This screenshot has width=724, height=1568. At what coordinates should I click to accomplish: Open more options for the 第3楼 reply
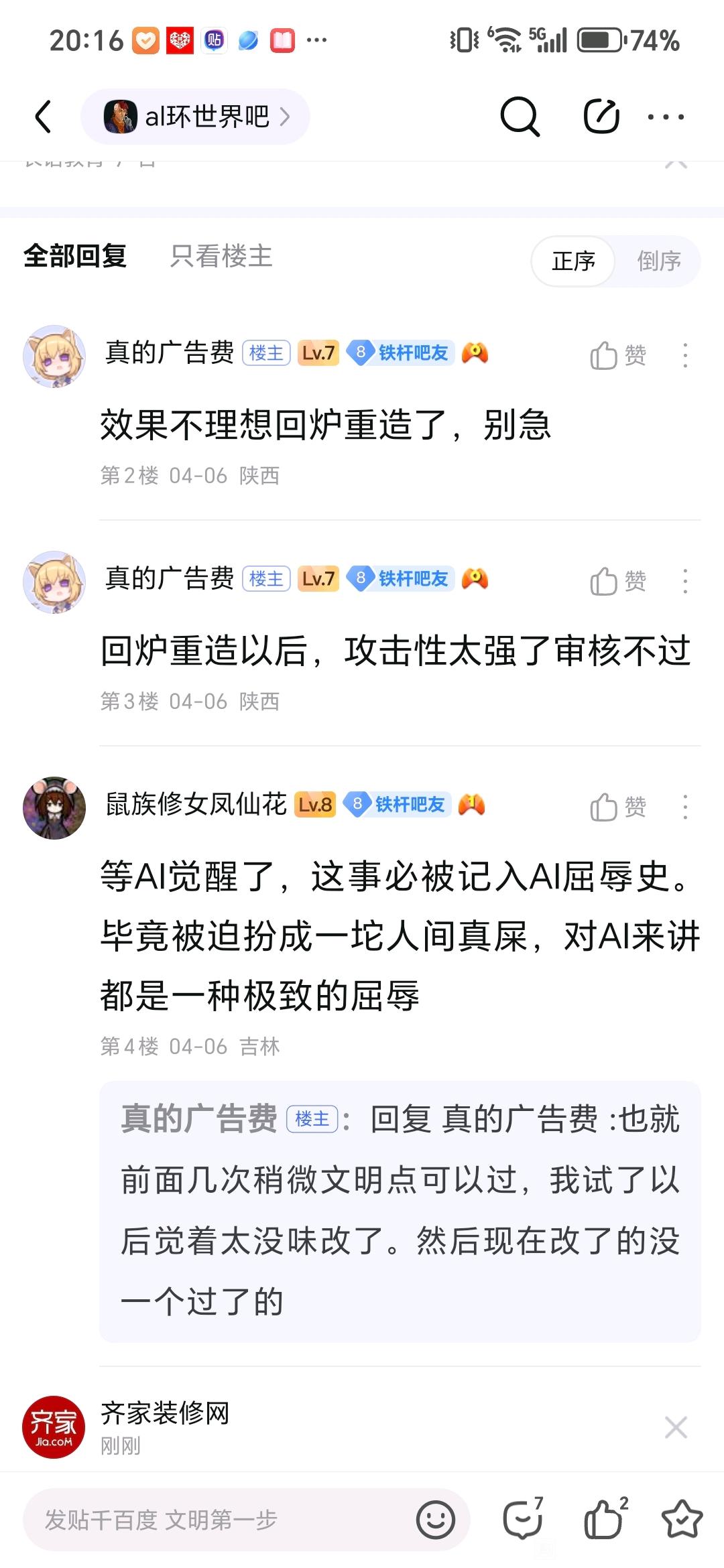(684, 581)
